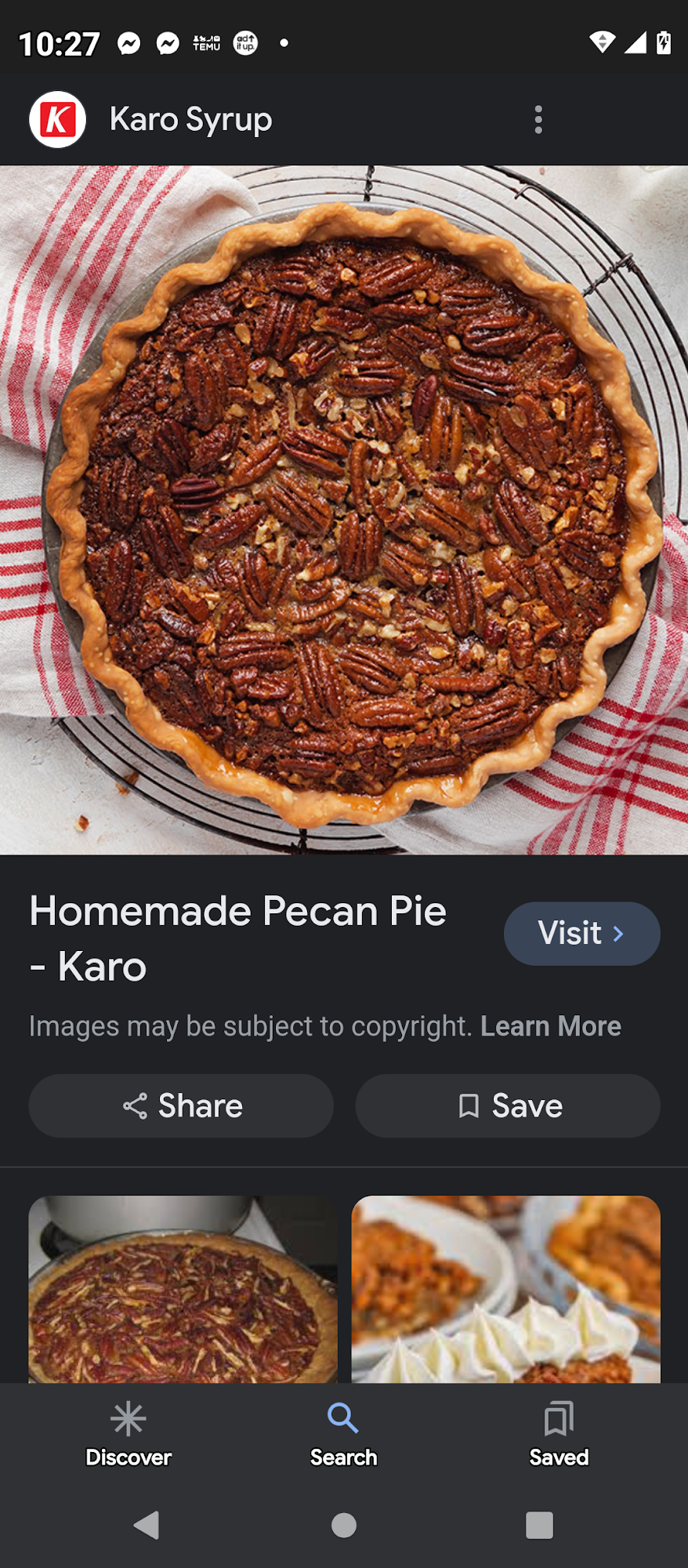The image size is (688, 1568).
Task: Tap the Visit button
Action: (x=581, y=933)
